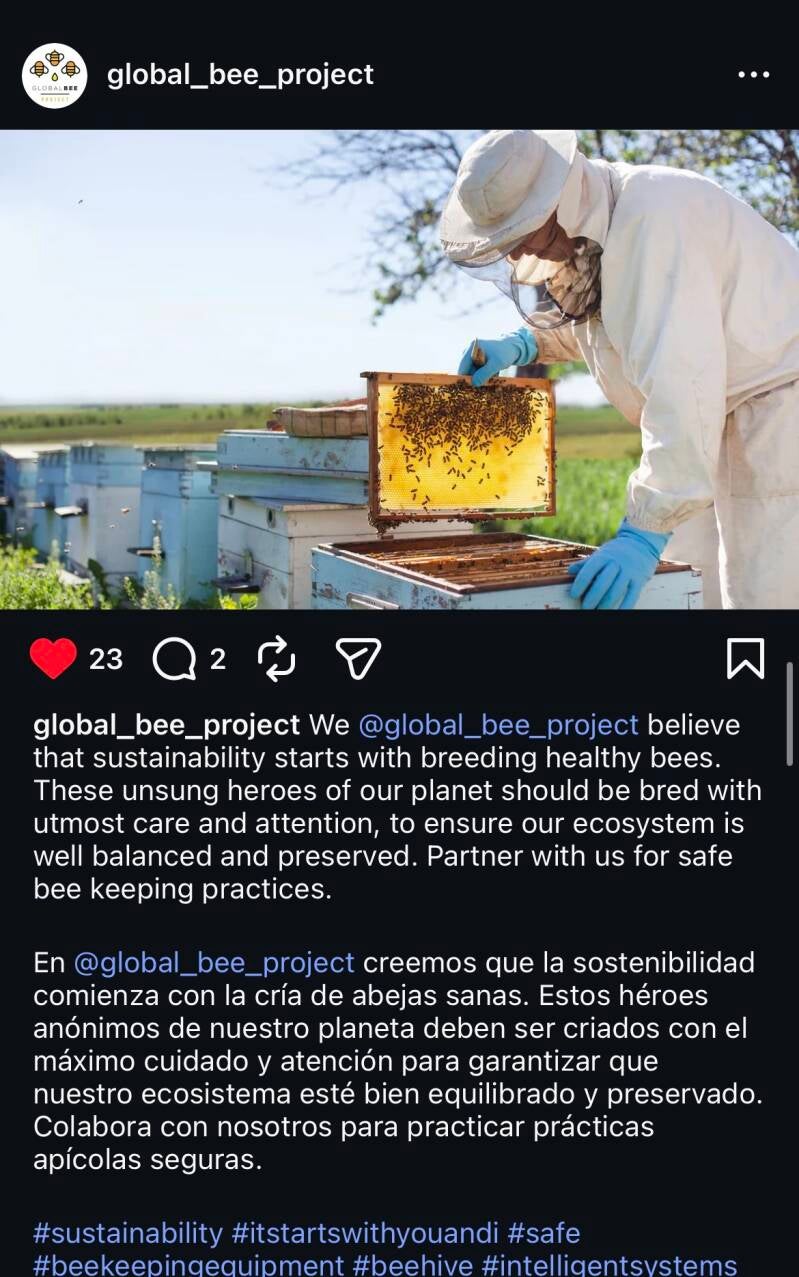Viewport: 799px width, 1277px height.
Task: Repost this beekeeping post
Action: [x=276, y=659]
